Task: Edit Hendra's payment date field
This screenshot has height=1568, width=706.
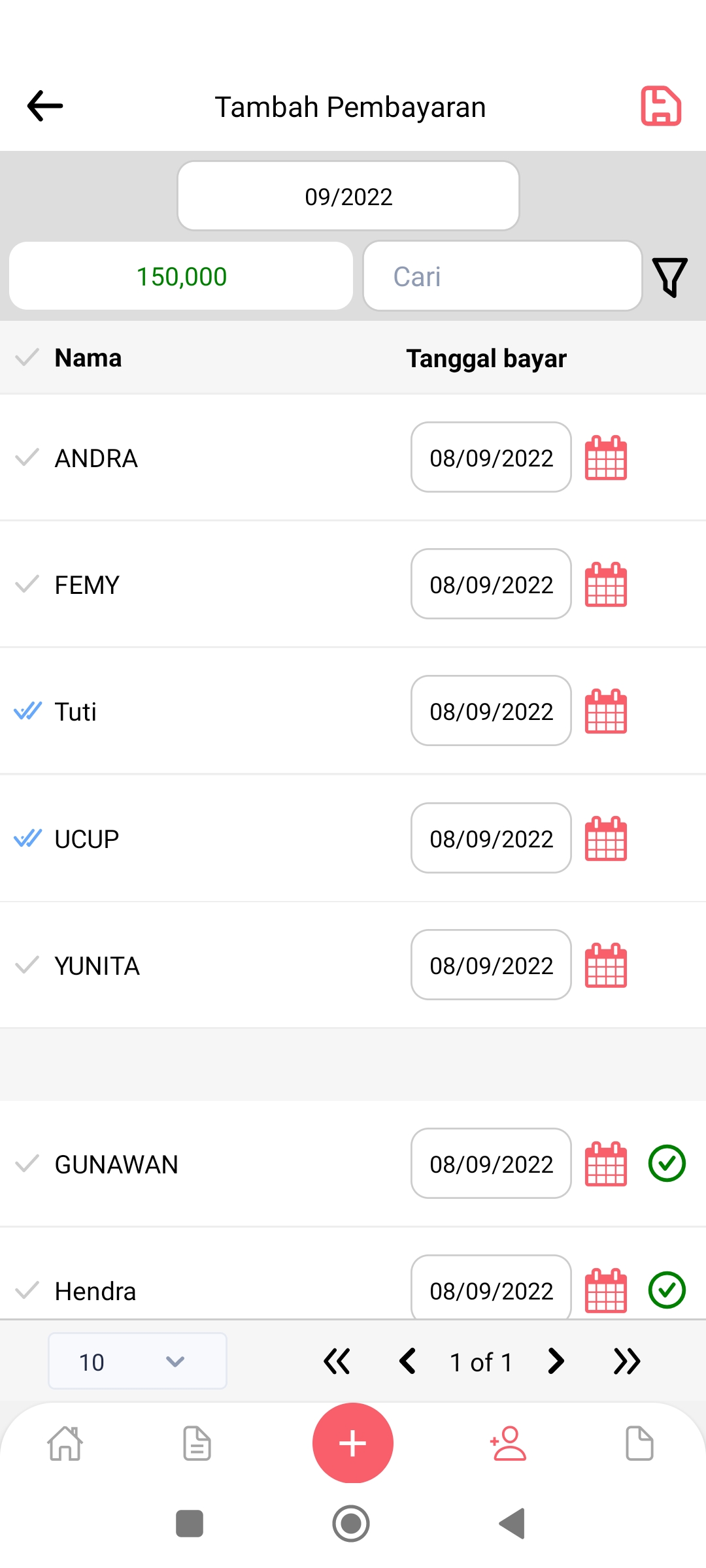Action: (491, 1287)
